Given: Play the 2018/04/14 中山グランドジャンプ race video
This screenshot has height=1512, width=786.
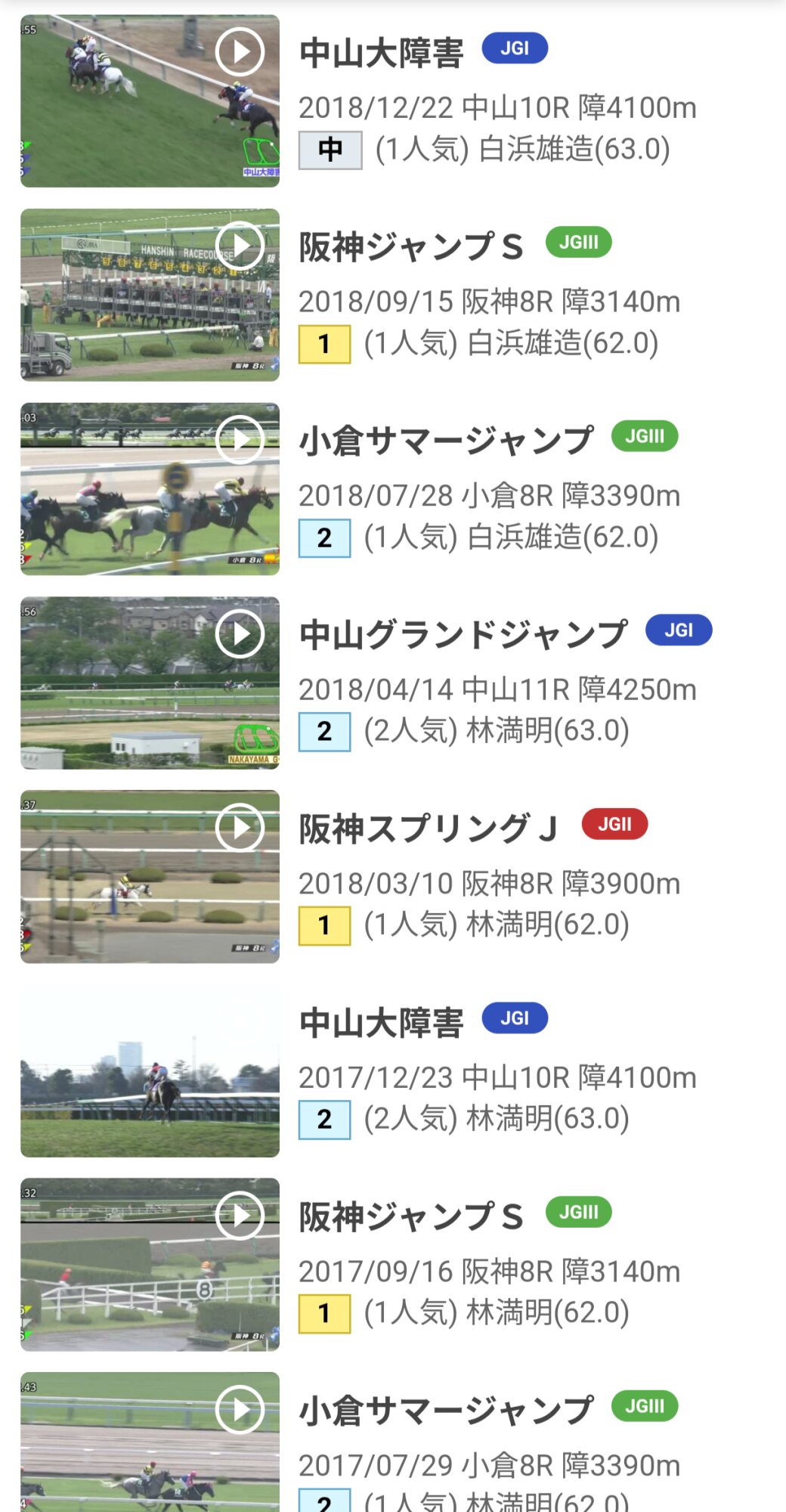Looking at the screenshot, I should [240, 634].
